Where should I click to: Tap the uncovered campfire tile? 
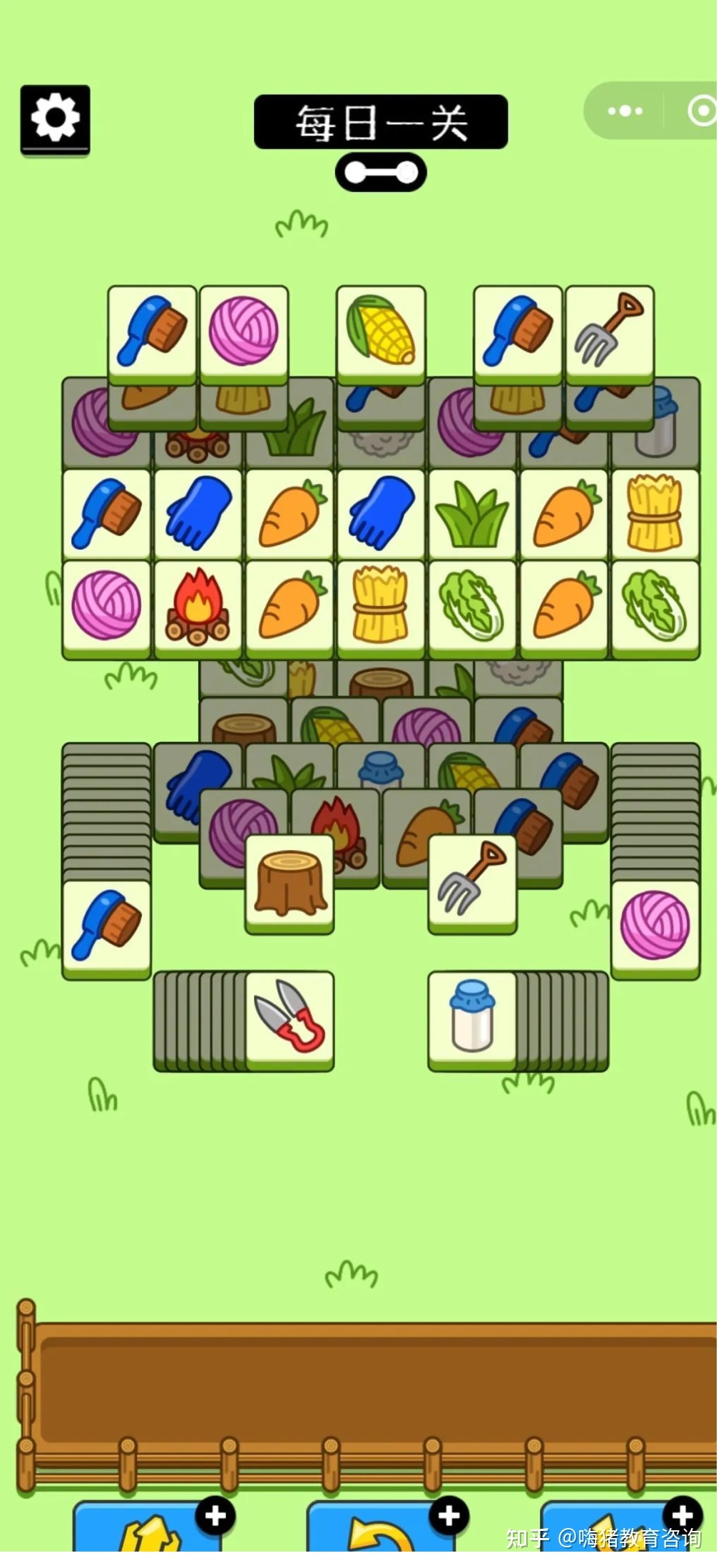198,606
